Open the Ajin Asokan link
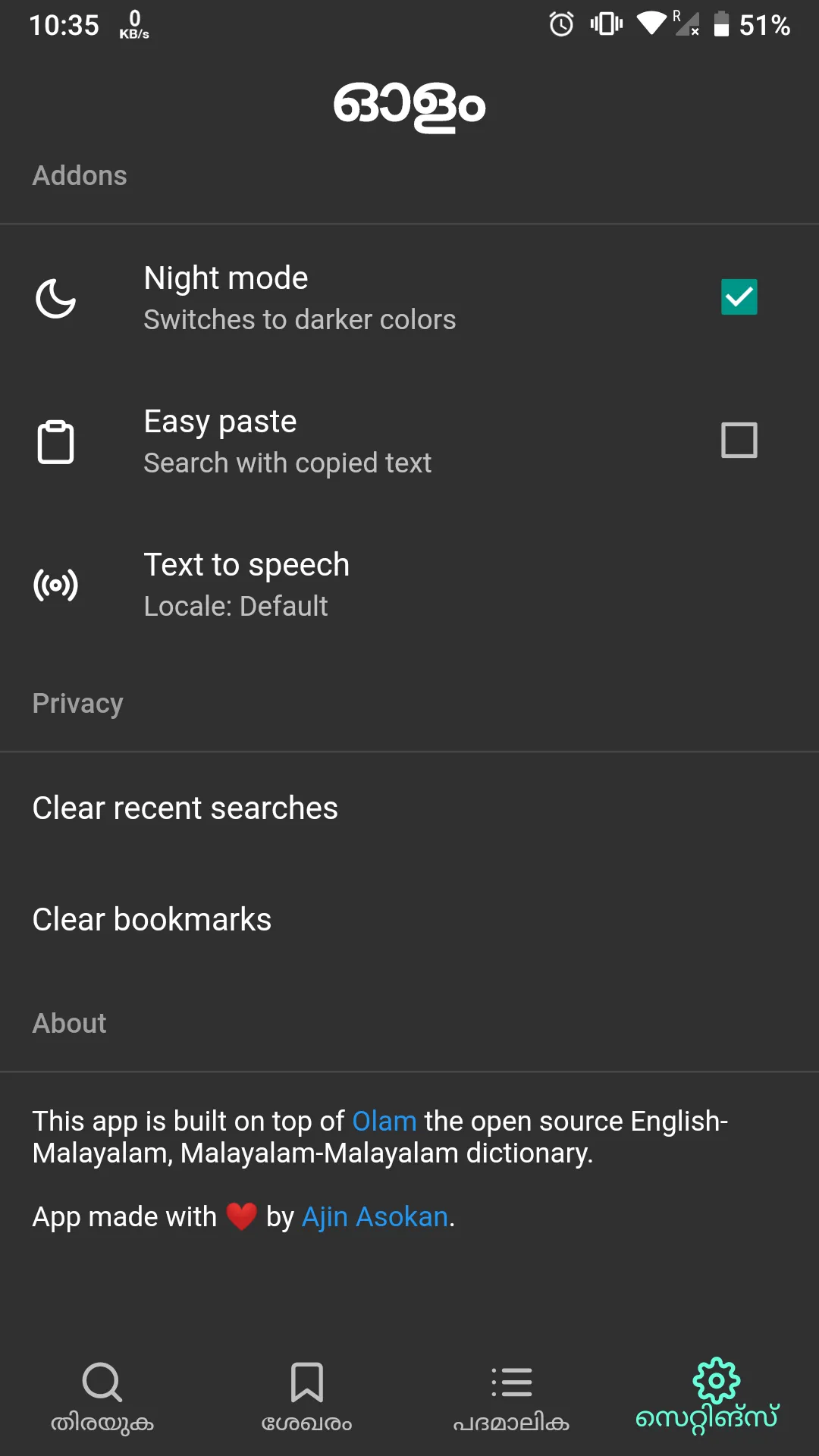This screenshot has height=1456, width=819. click(x=375, y=1217)
